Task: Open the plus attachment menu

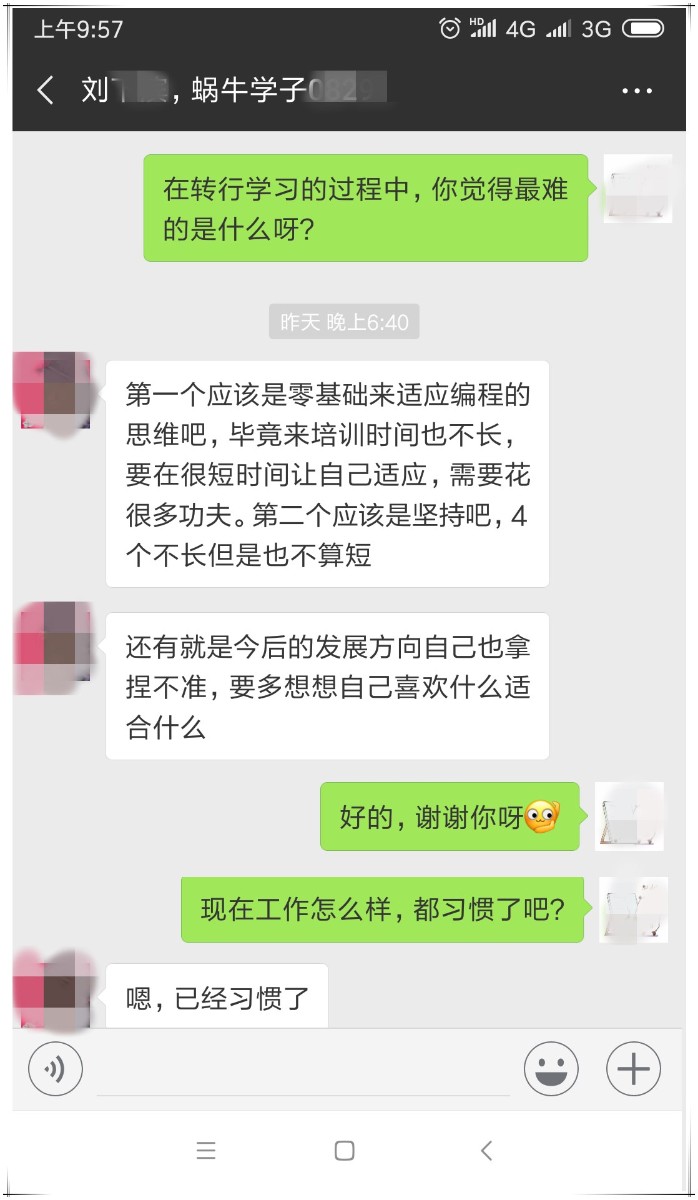Action: click(633, 1069)
